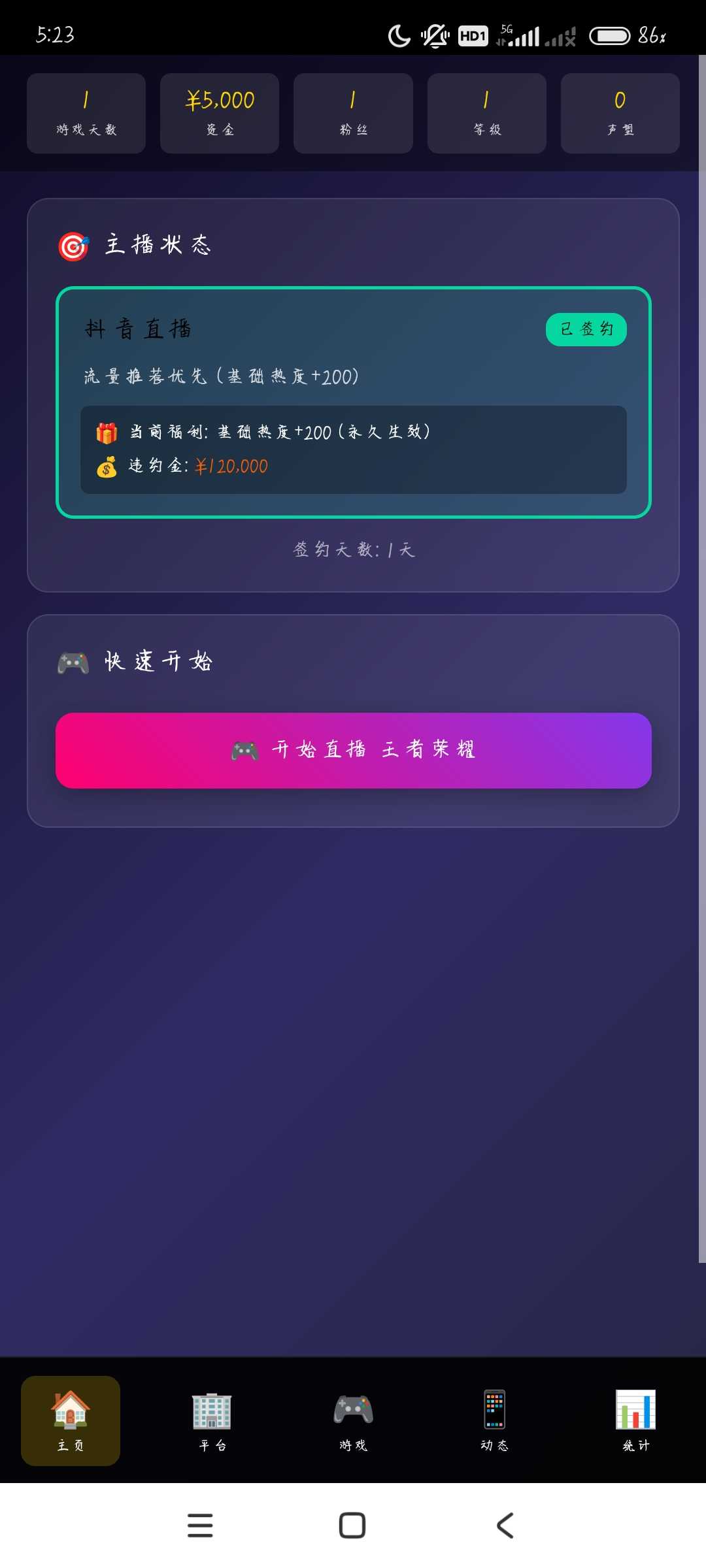Viewport: 706px width, 1568px height.
Task: Open the 统计 tab
Action: point(635,1420)
